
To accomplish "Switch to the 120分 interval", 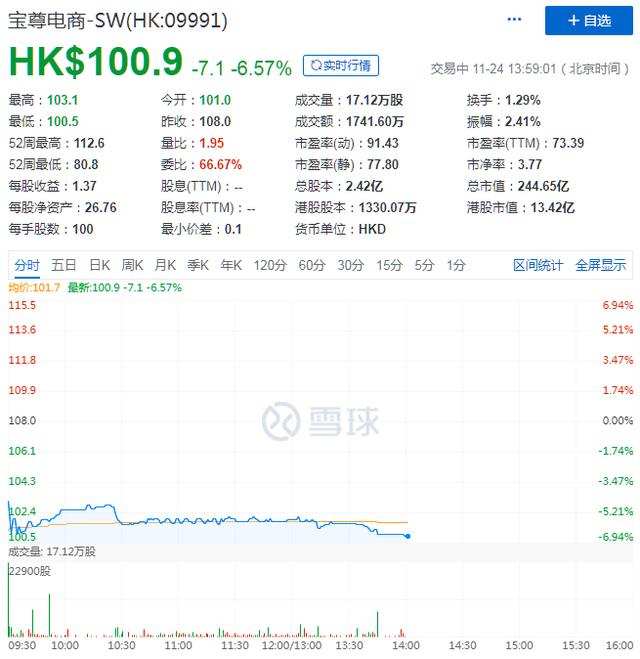I will coord(270,265).
